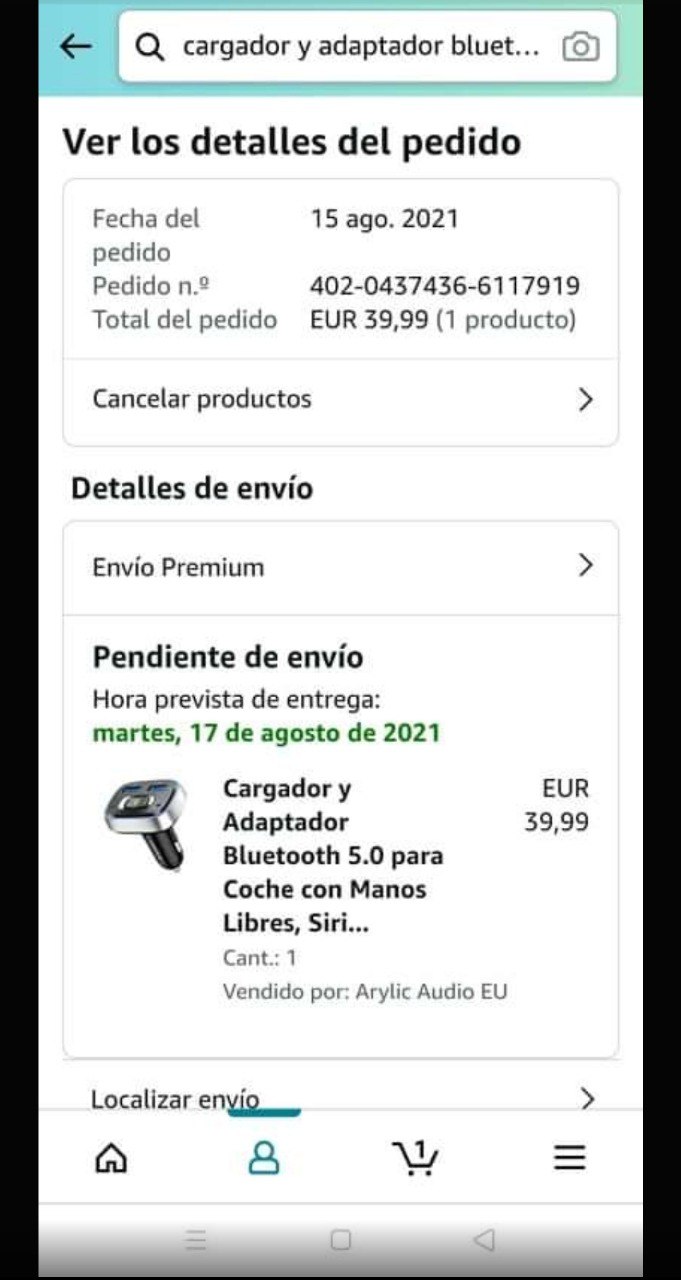This screenshot has height=1280, width=681.
Task: Tap the system back button
Action: [485, 1241]
